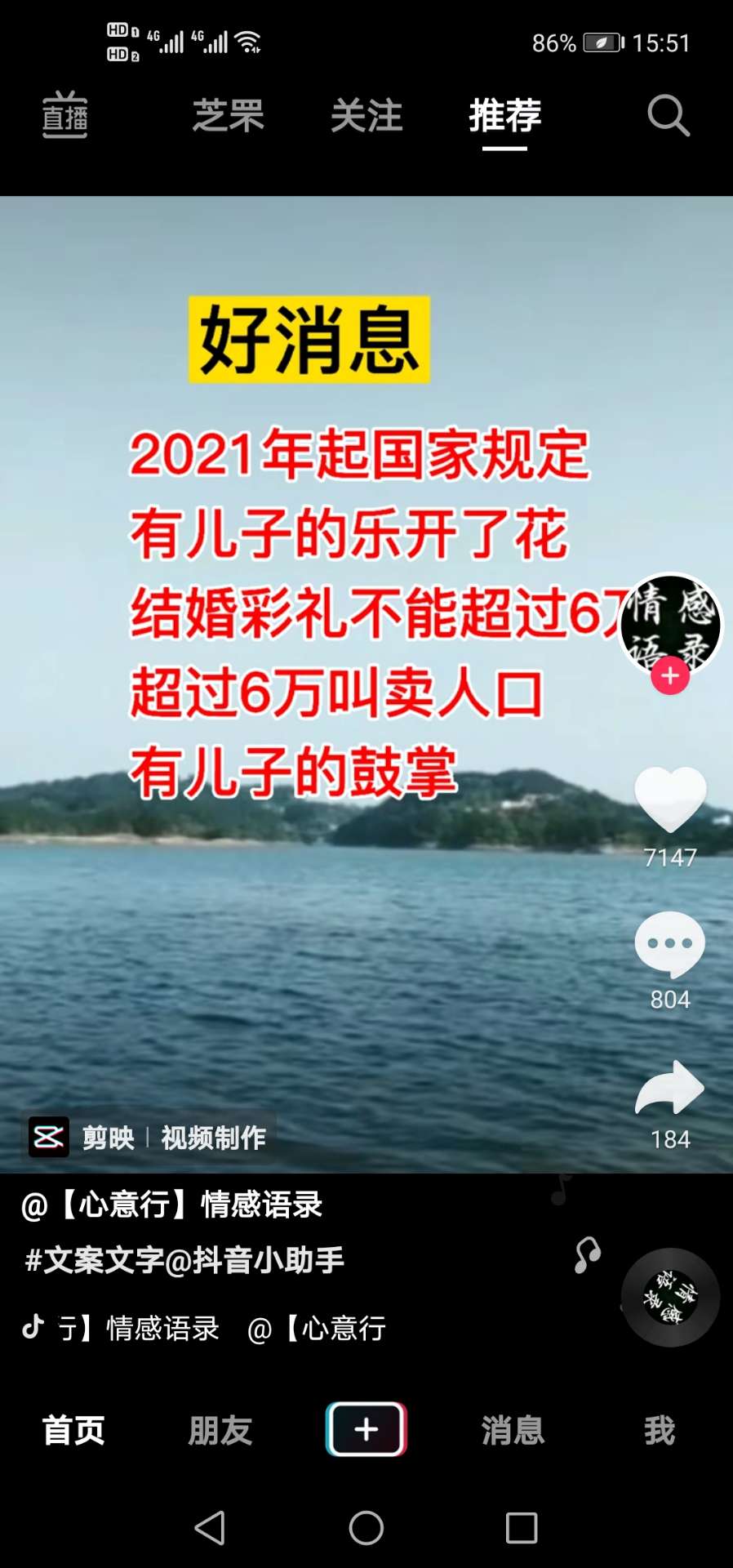Open the creator's avatar profile
Screen dimensions: 733x1568
pyautogui.click(x=671, y=625)
